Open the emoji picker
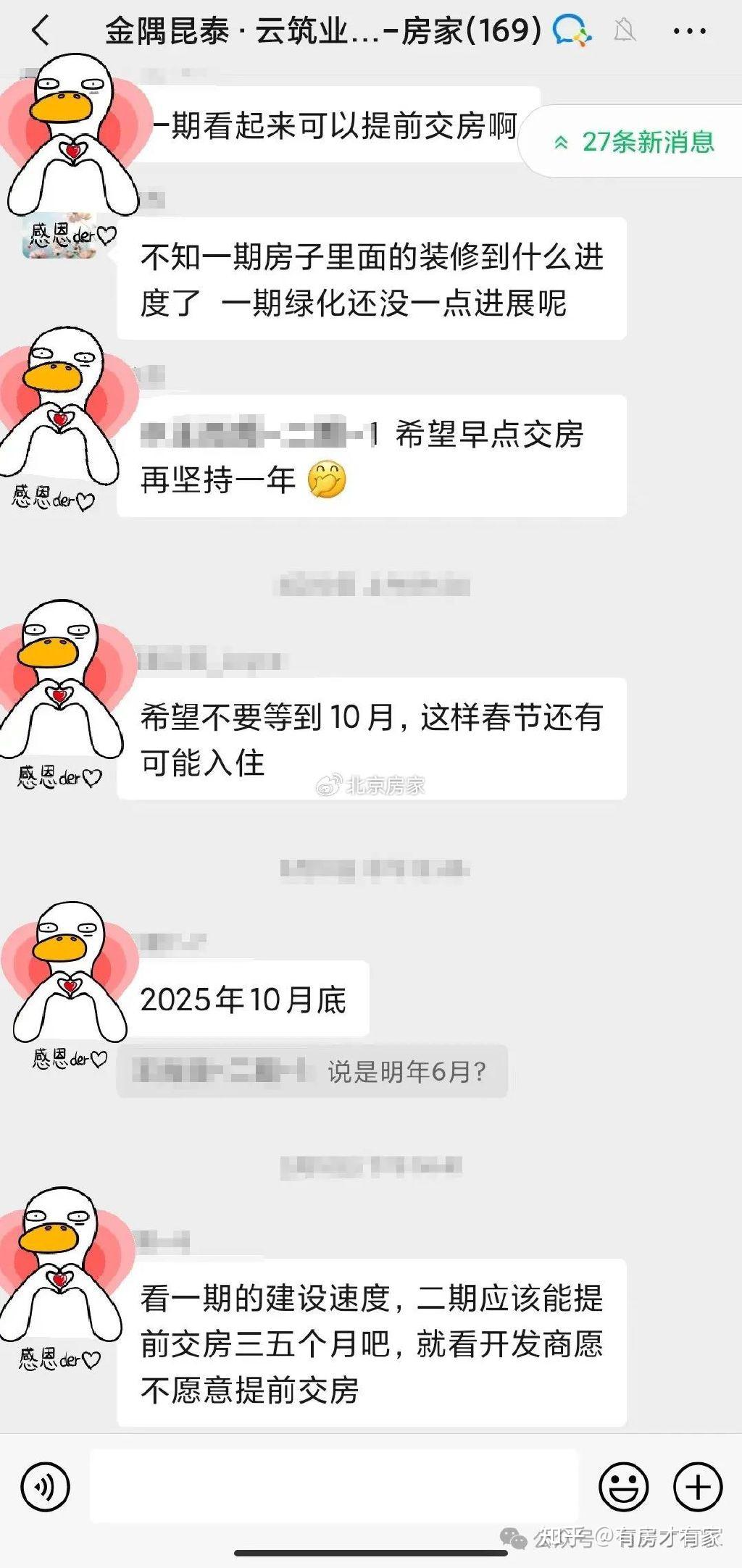This screenshot has height=1568, width=742. click(623, 1487)
